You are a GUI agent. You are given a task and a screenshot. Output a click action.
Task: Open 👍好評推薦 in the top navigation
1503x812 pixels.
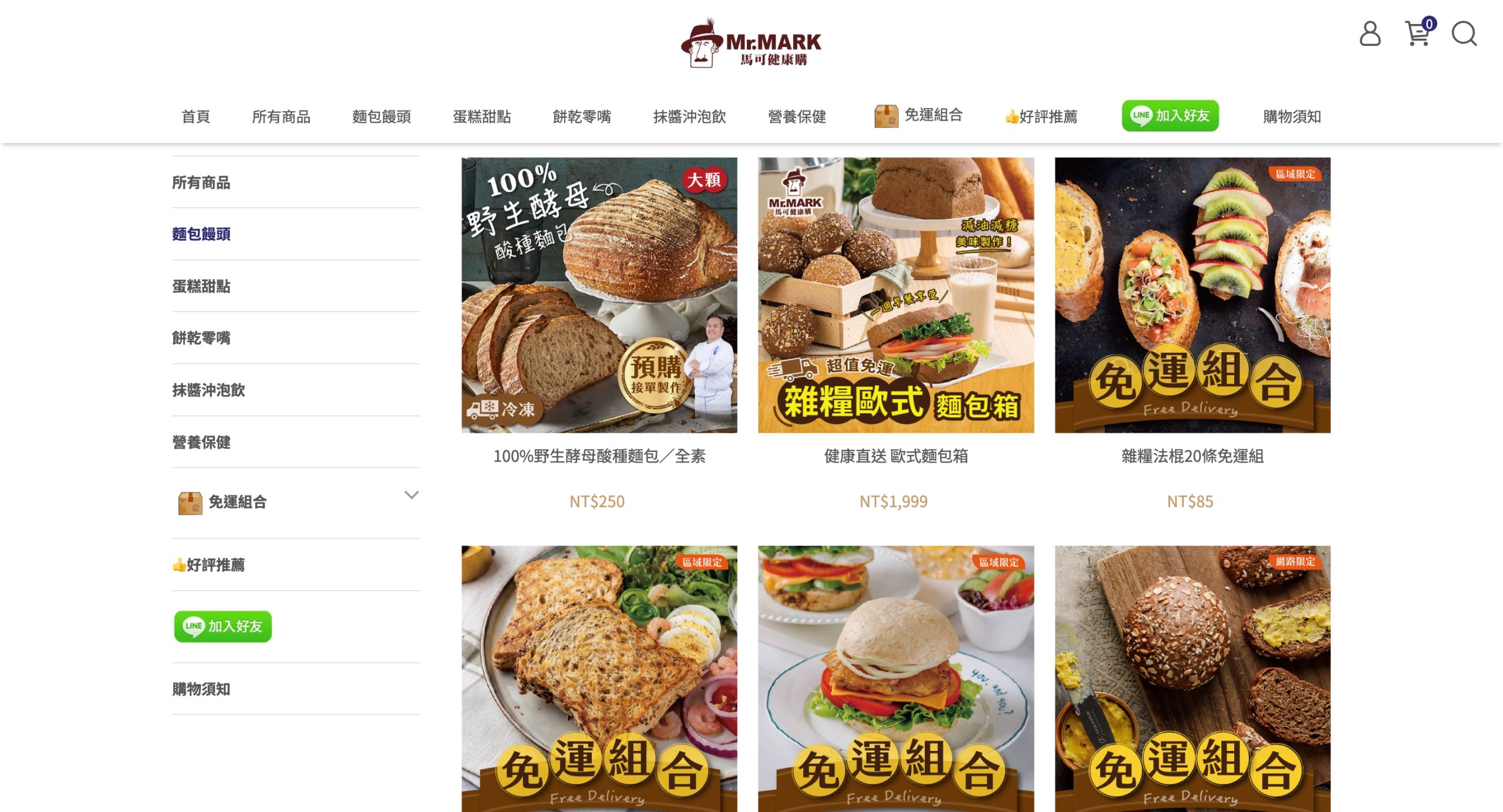click(1042, 116)
